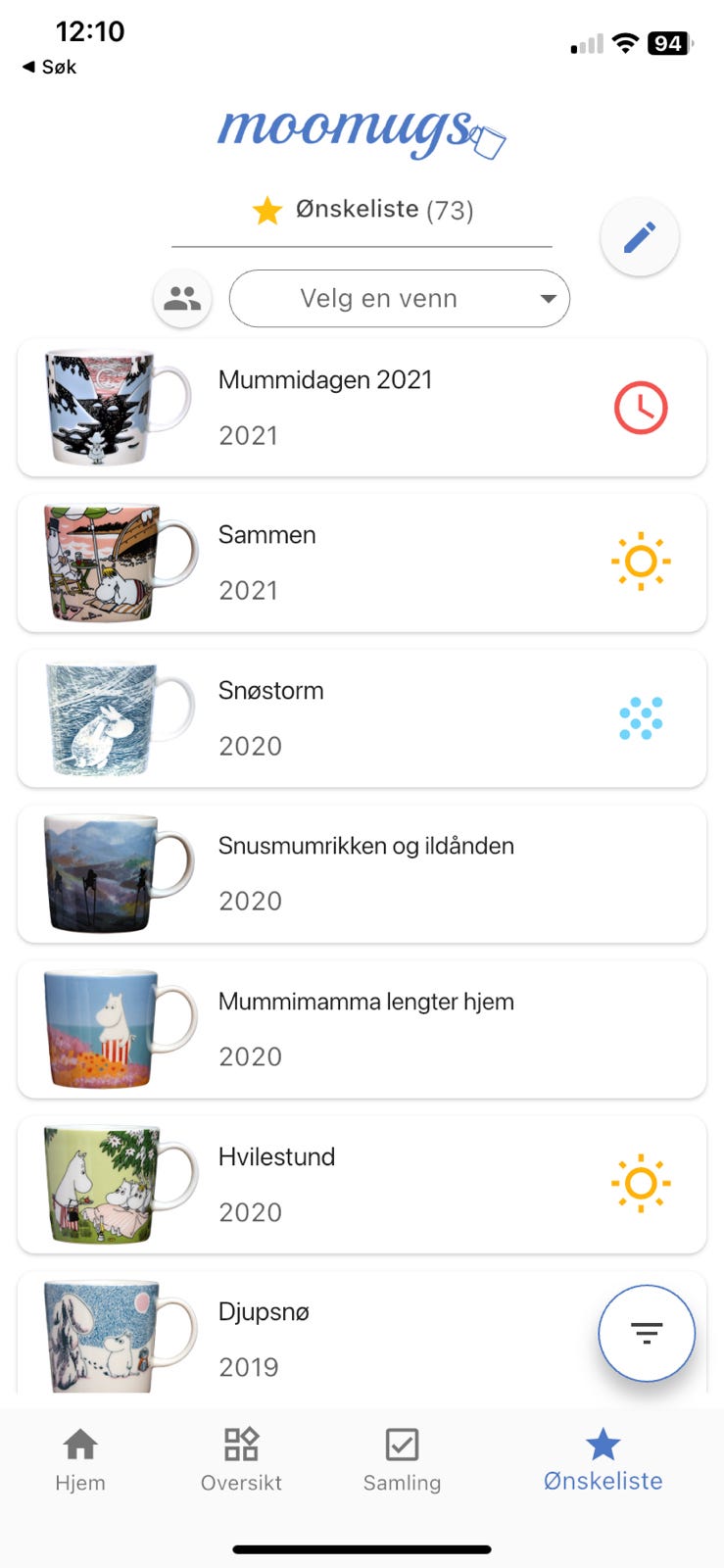Image resolution: width=724 pixels, height=1568 pixels.
Task: Open the Mummidagen 2021 mug card
Action: (x=362, y=408)
